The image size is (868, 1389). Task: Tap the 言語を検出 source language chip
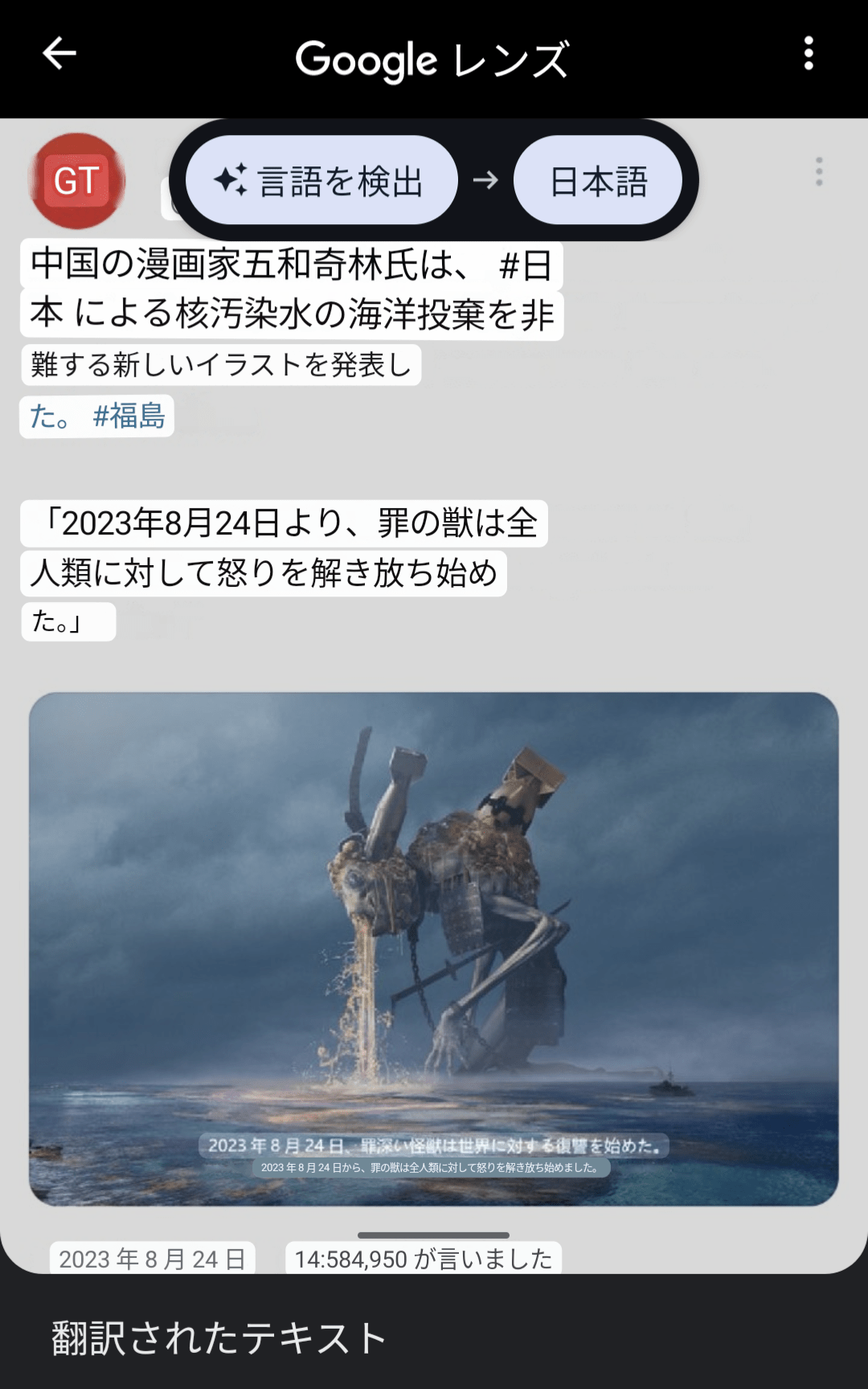(x=321, y=181)
